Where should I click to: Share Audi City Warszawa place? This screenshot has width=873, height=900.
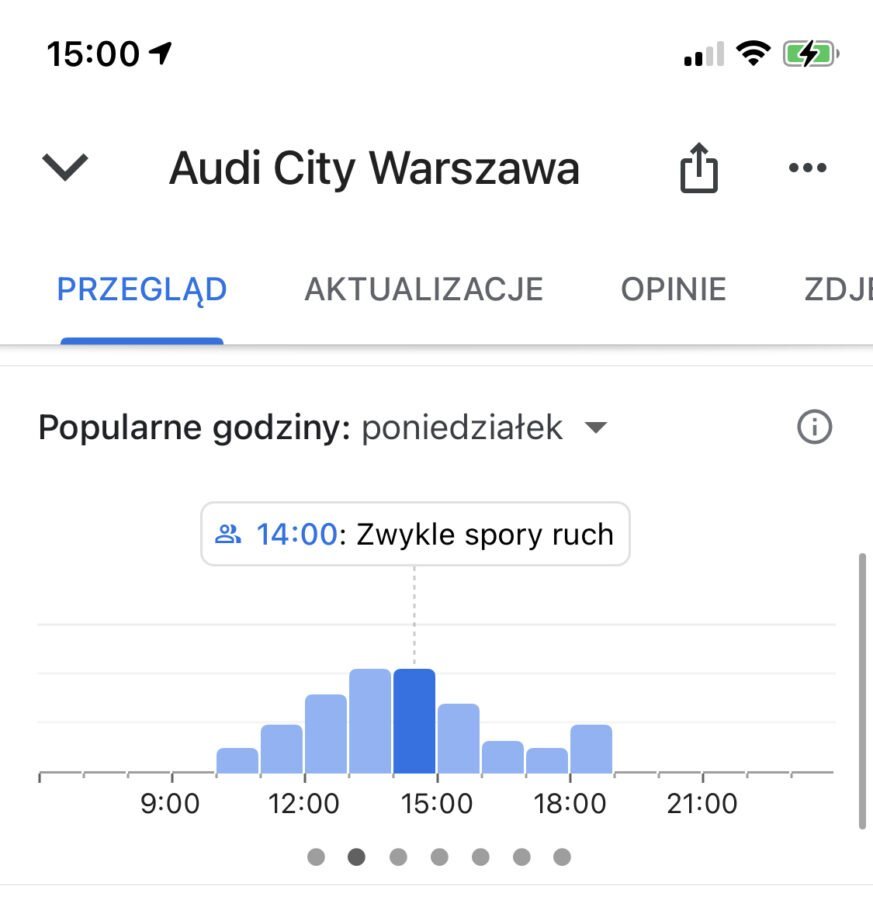699,166
